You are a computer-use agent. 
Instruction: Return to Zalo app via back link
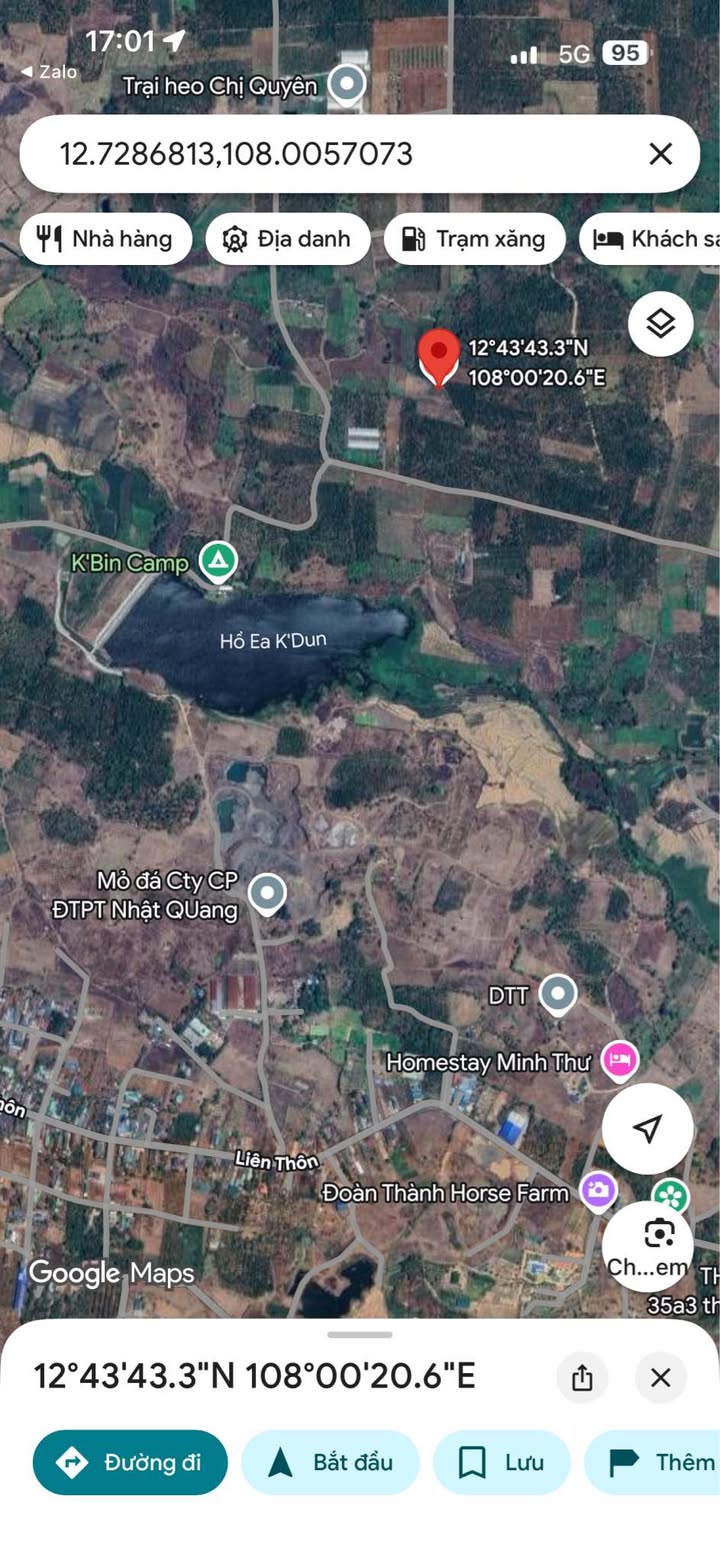coord(48,72)
